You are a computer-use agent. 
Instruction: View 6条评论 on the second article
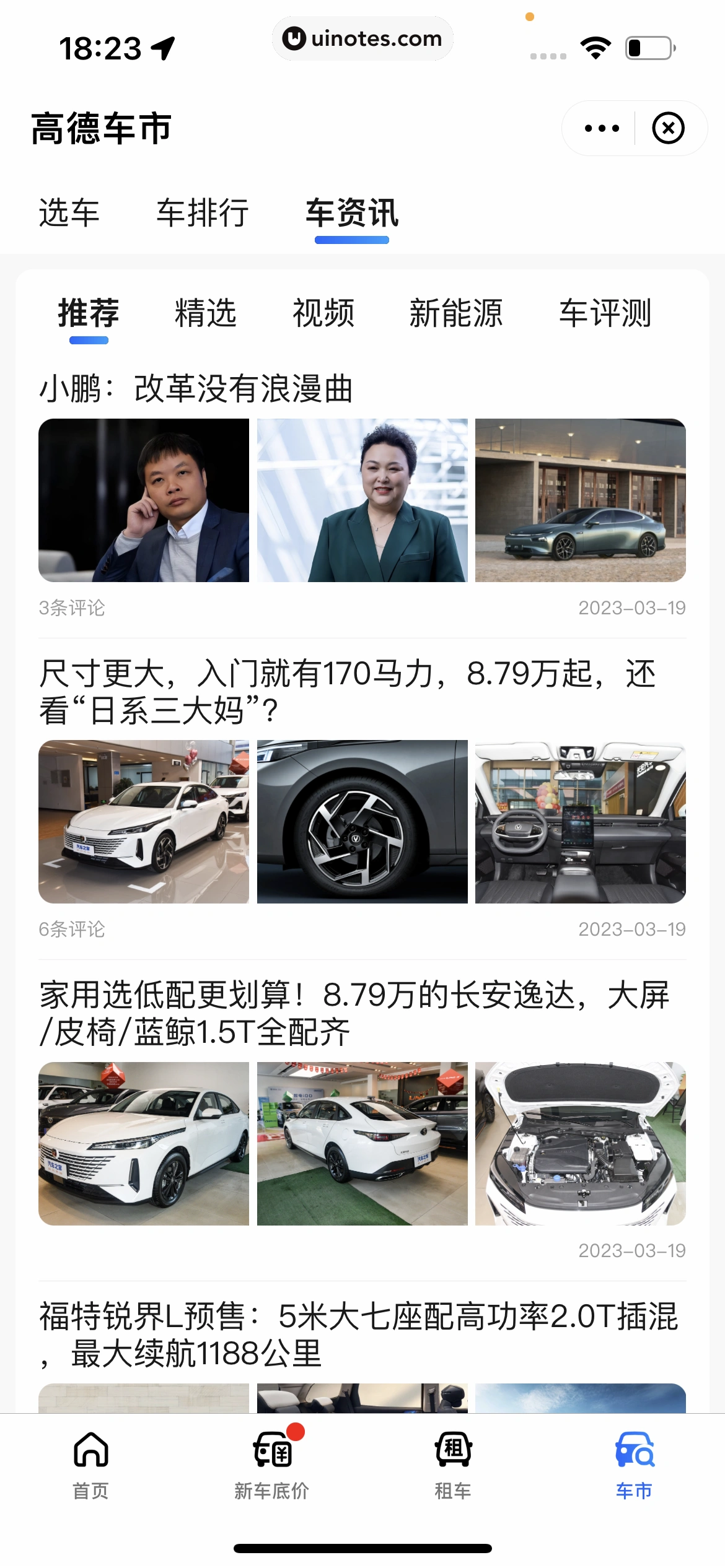point(72,929)
